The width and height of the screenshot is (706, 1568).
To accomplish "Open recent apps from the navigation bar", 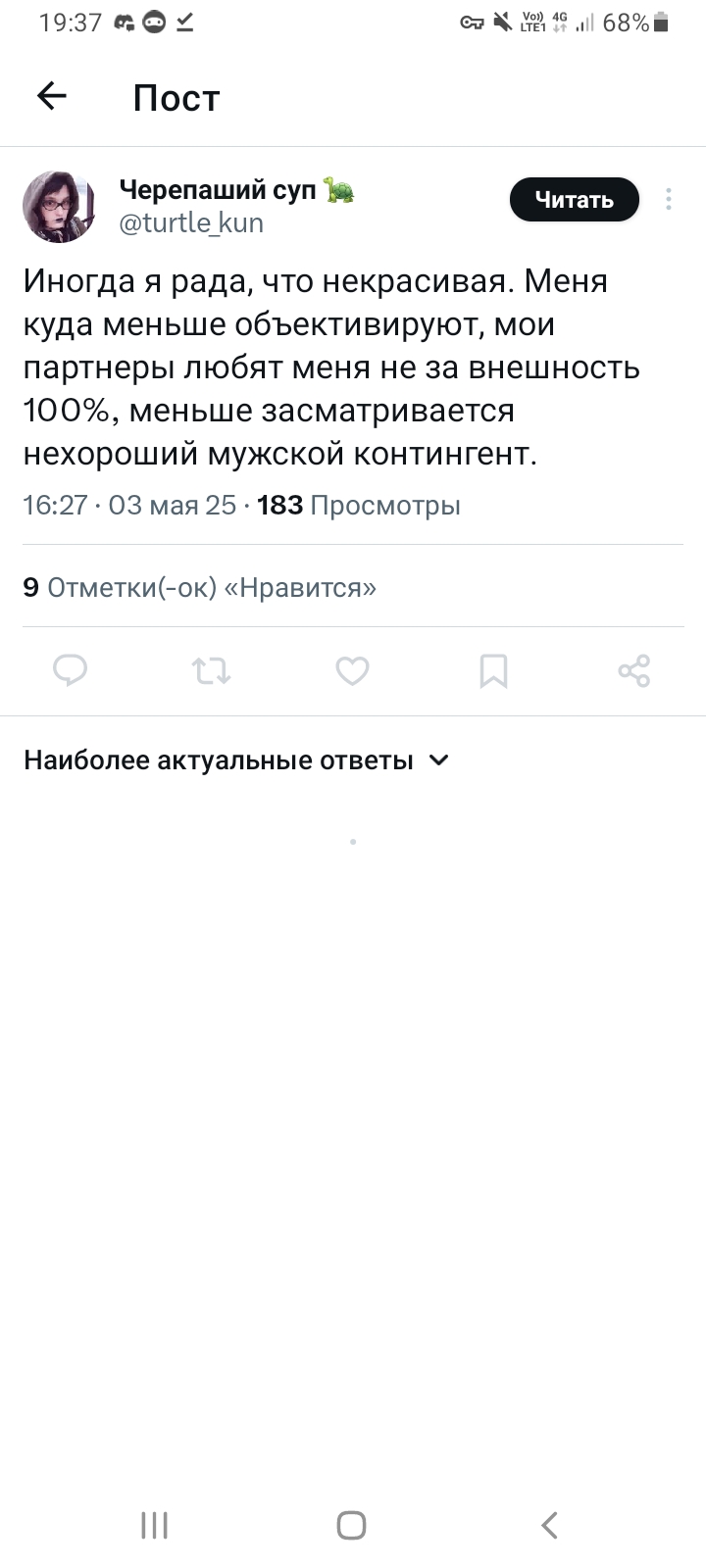I will pyautogui.click(x=154, y=1525).
